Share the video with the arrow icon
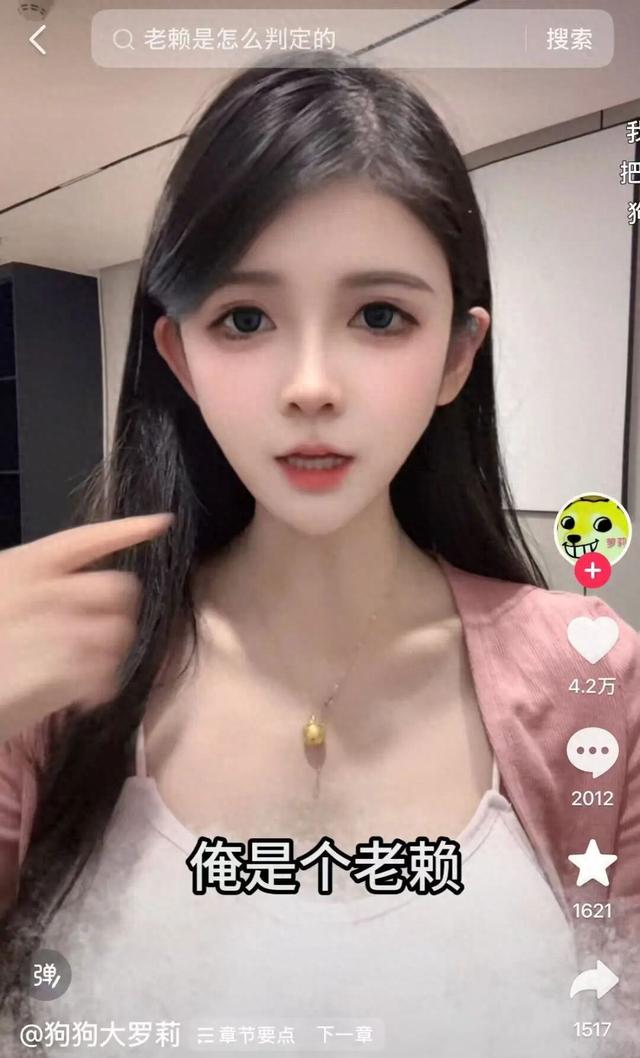 pyautogui.click(x=593, y=981)
